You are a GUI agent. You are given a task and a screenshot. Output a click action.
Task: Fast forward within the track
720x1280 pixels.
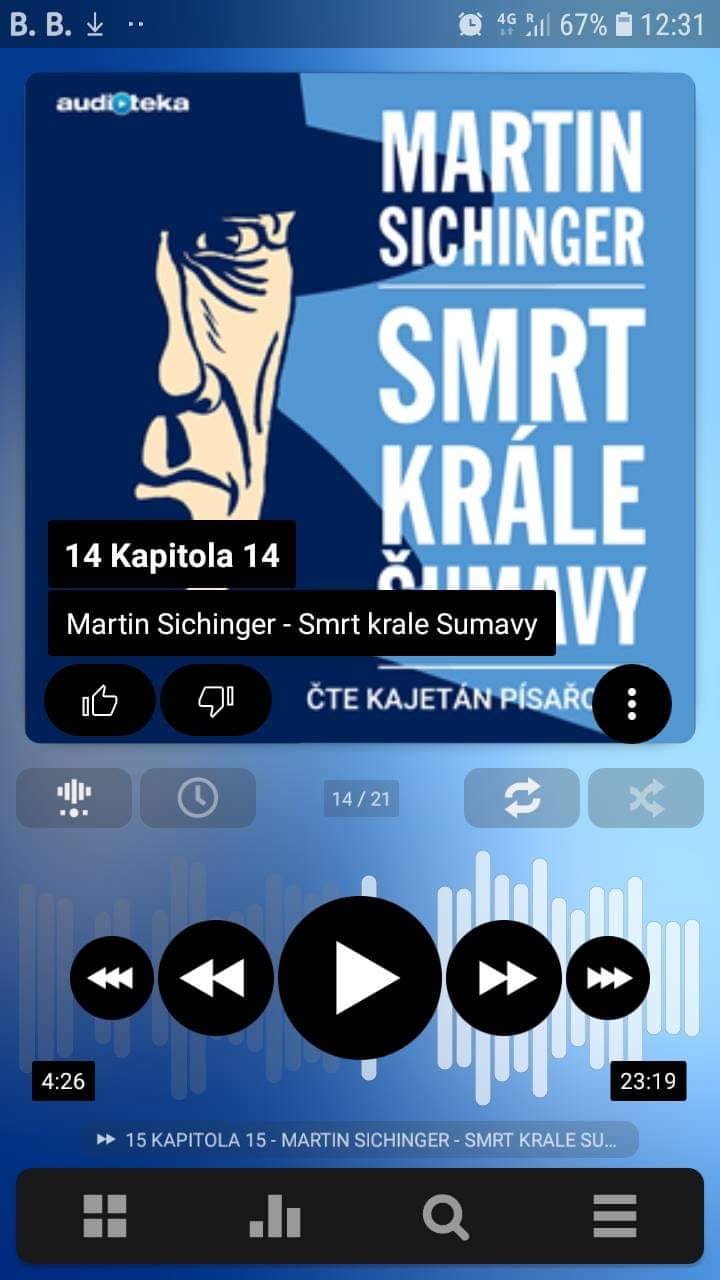[x=504, y=977]
